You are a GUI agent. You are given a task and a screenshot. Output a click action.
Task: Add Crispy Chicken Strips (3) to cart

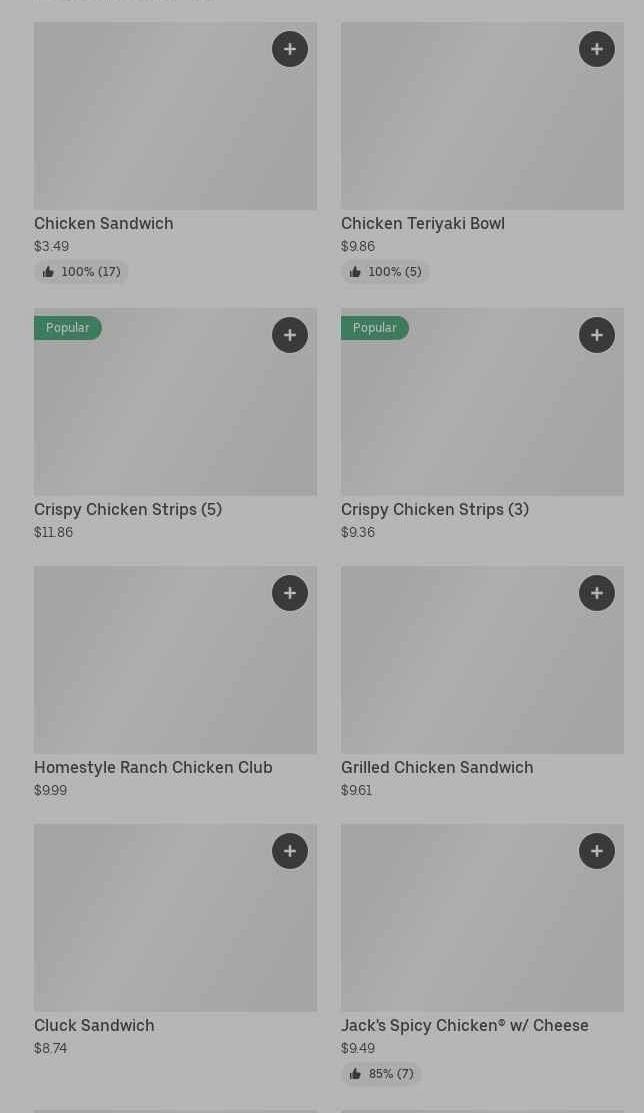(597, 335)
